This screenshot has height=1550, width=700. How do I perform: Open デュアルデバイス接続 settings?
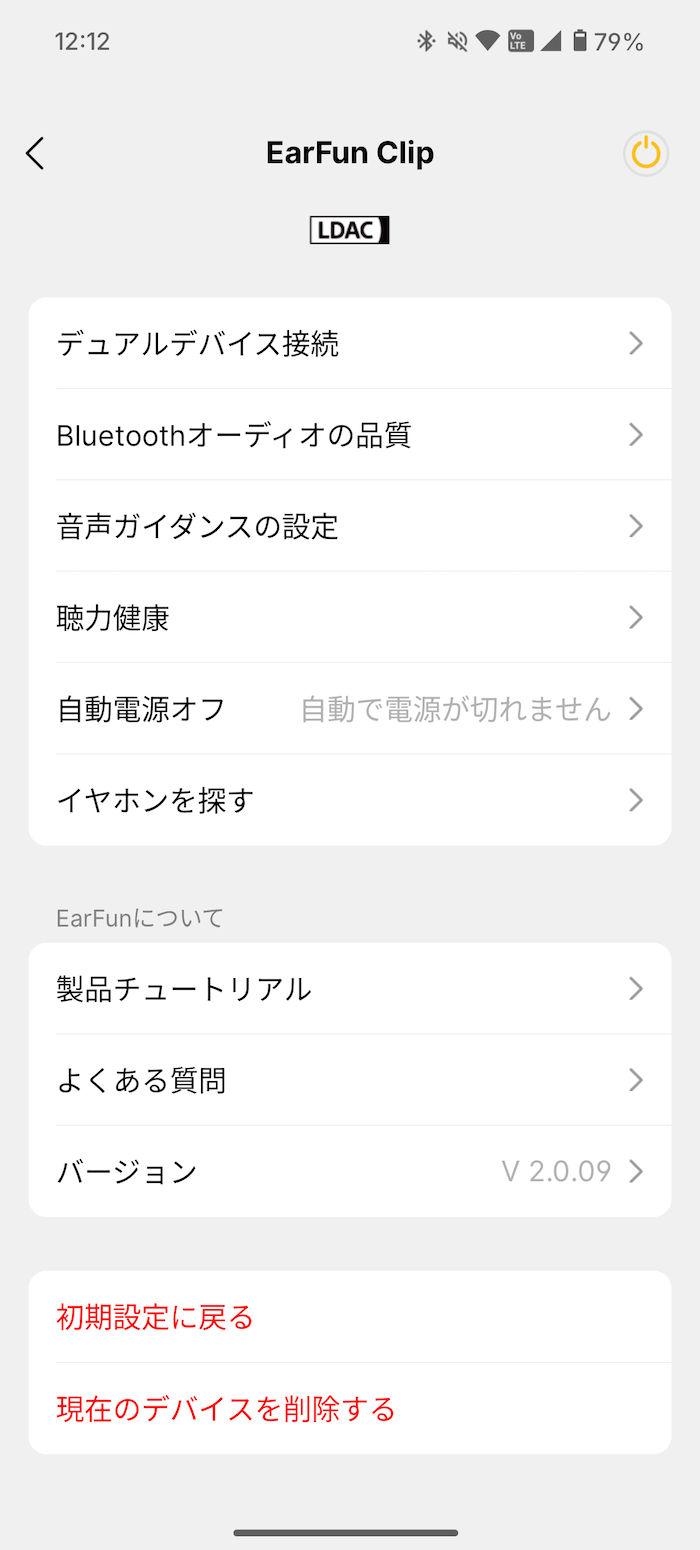point(350,344)
